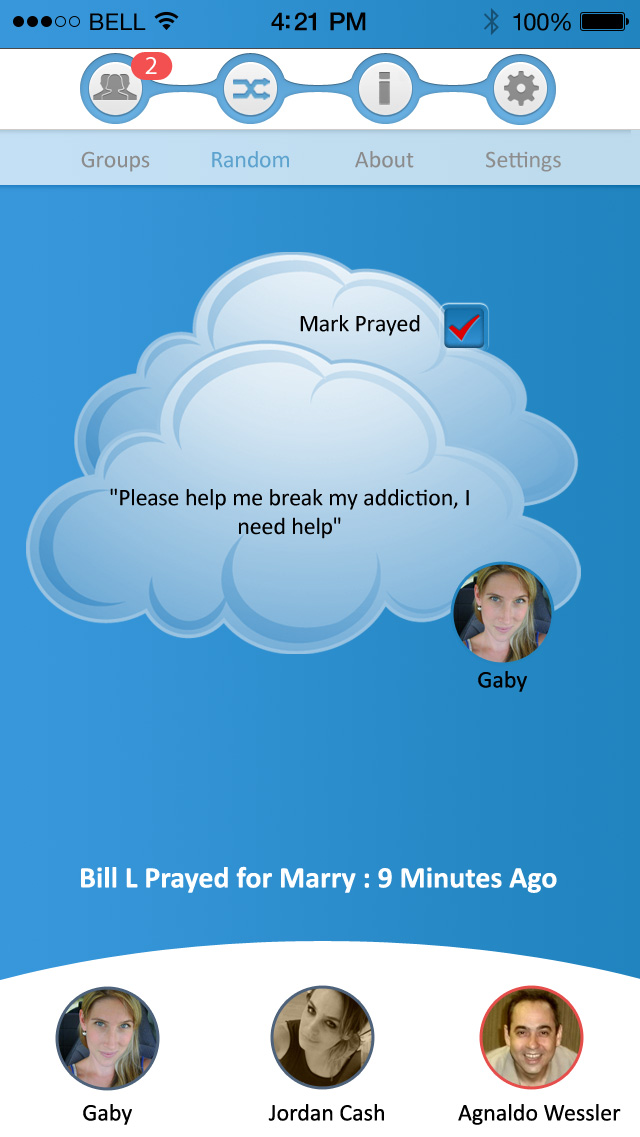Select Gaby in the bottom row
The image size is (640, 1137).
(x=107, y=1038)
